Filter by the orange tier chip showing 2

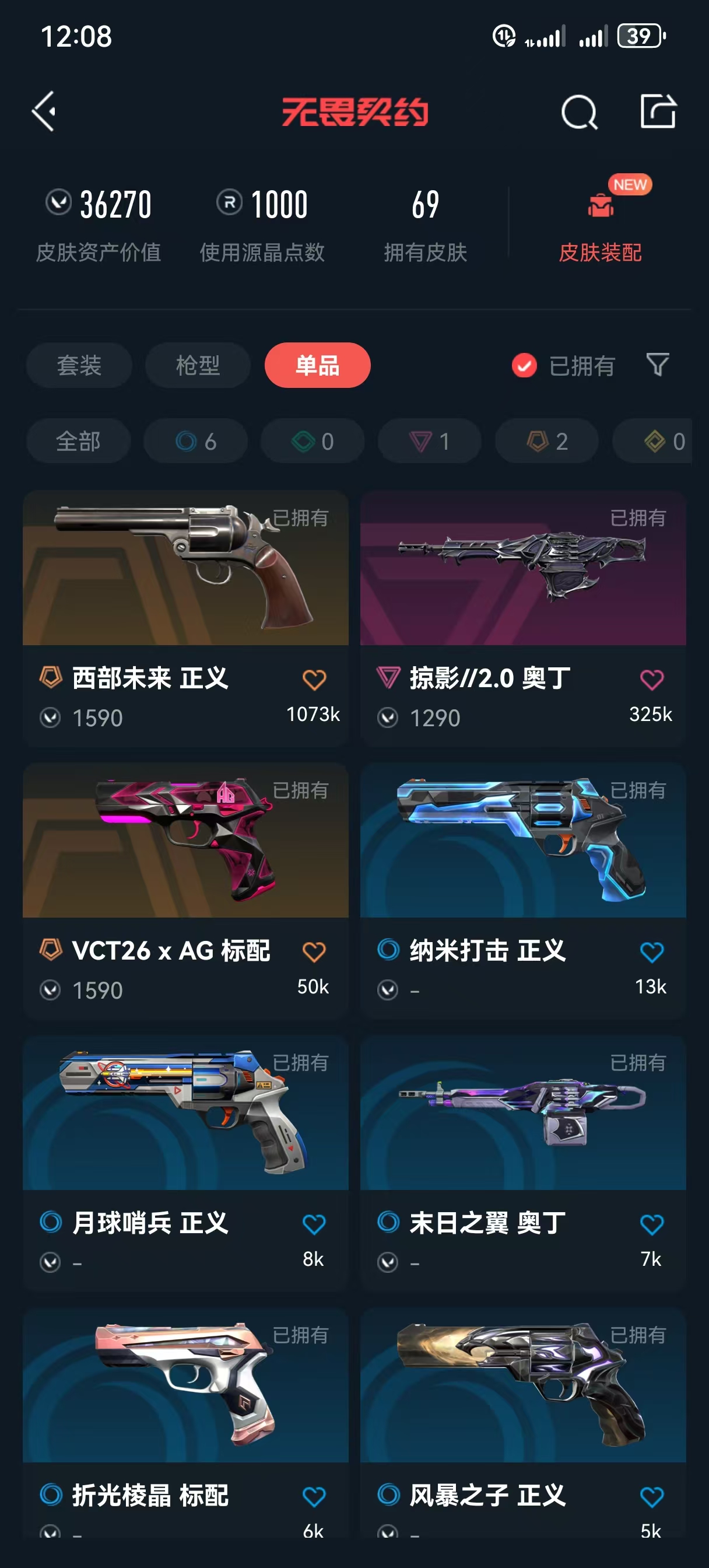pos(547,442)
